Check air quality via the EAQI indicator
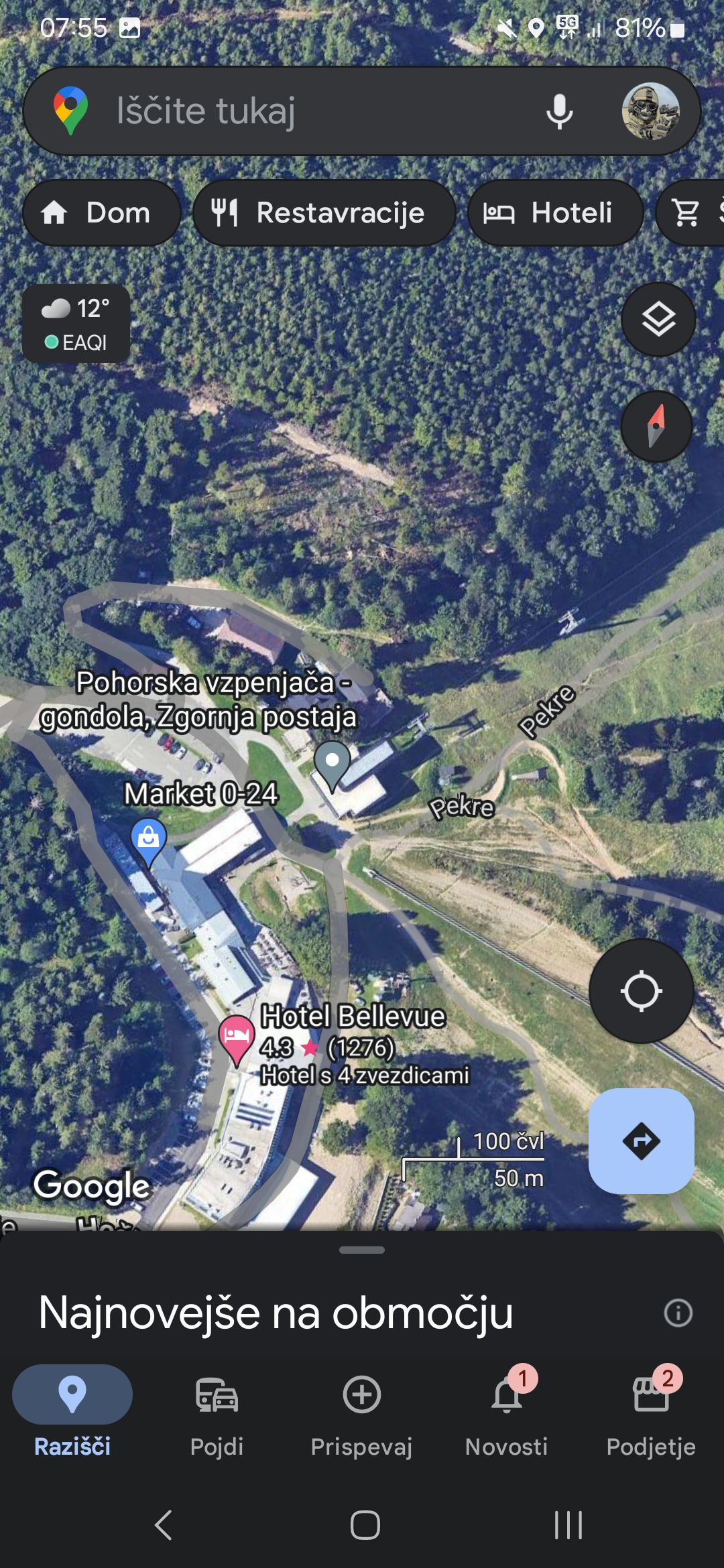 pyautogui.click(x=76, y=340)
